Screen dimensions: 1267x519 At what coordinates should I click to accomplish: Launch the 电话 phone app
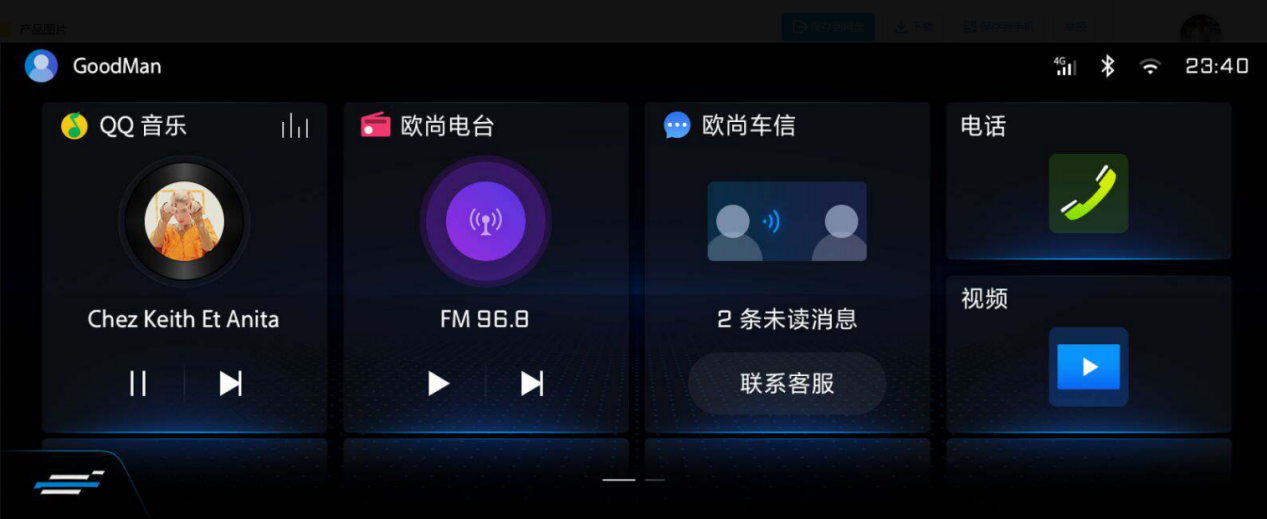1088,193
